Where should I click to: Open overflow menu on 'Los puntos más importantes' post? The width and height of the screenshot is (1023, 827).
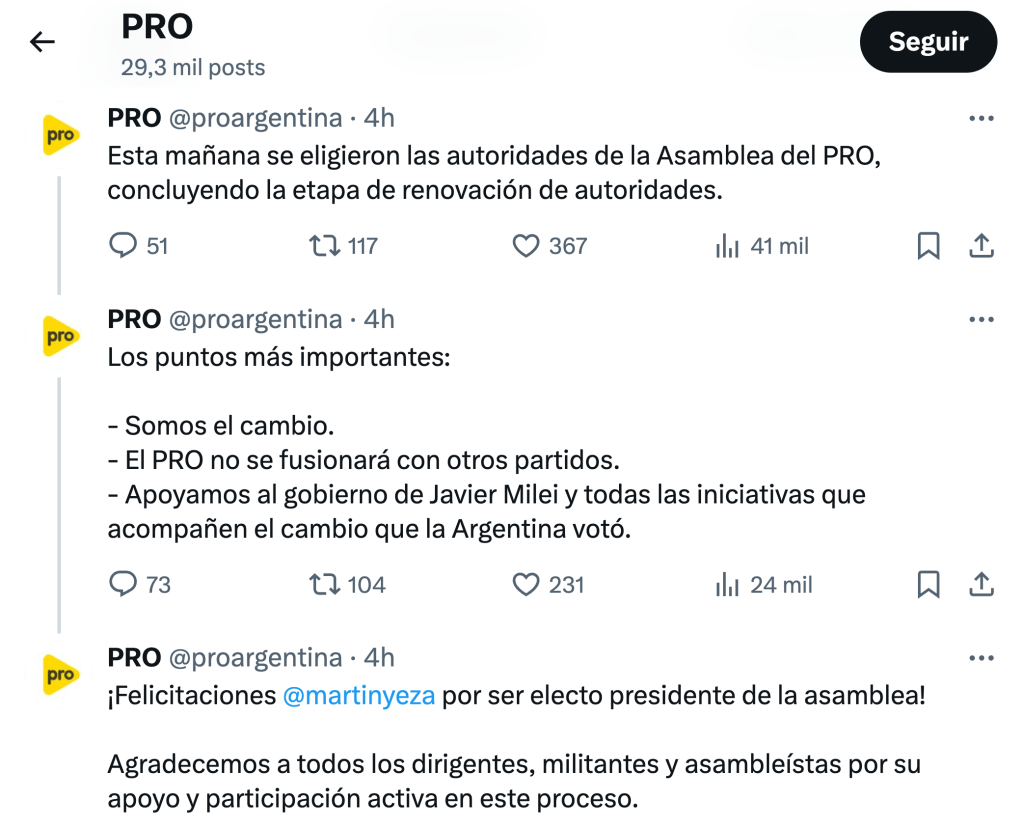coord(981,319)
